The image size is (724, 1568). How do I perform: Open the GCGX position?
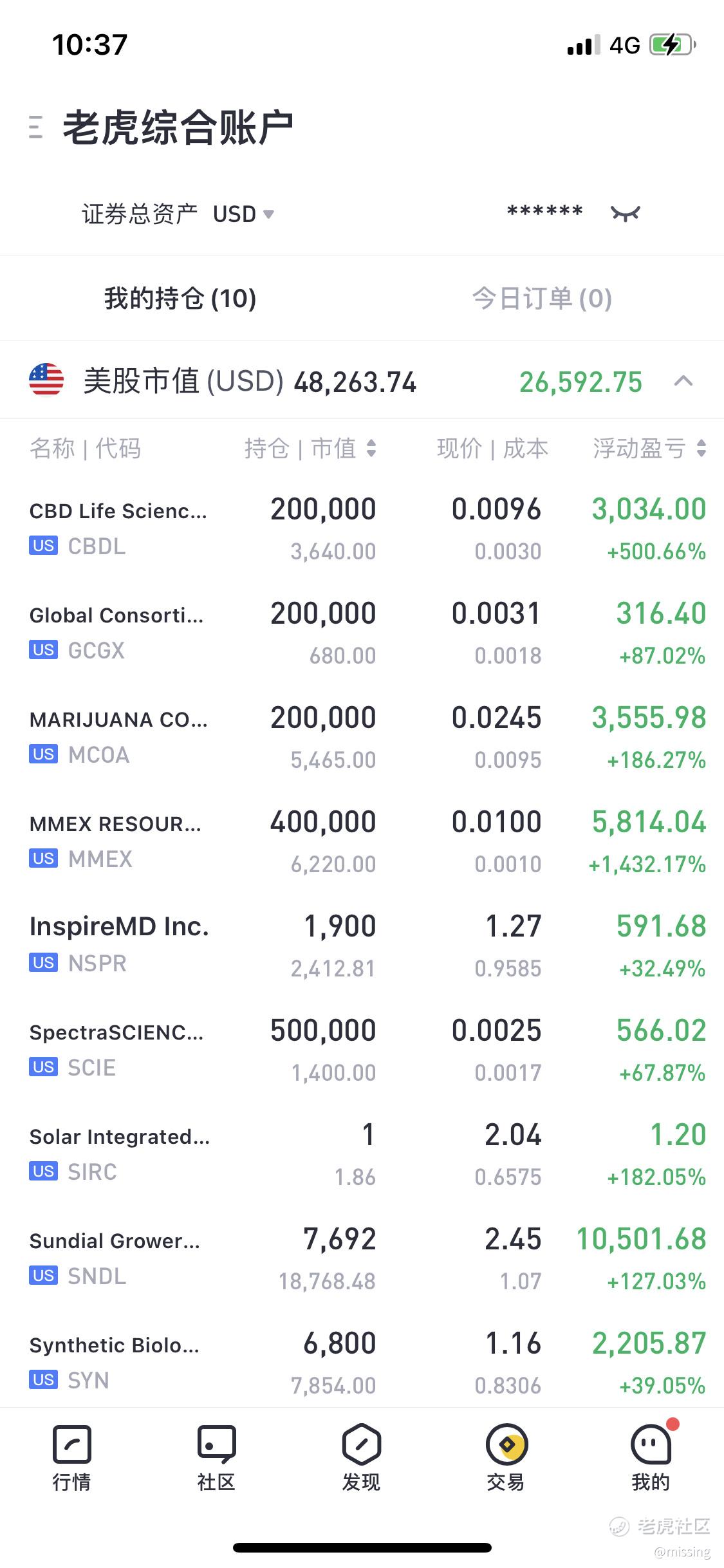362,633
